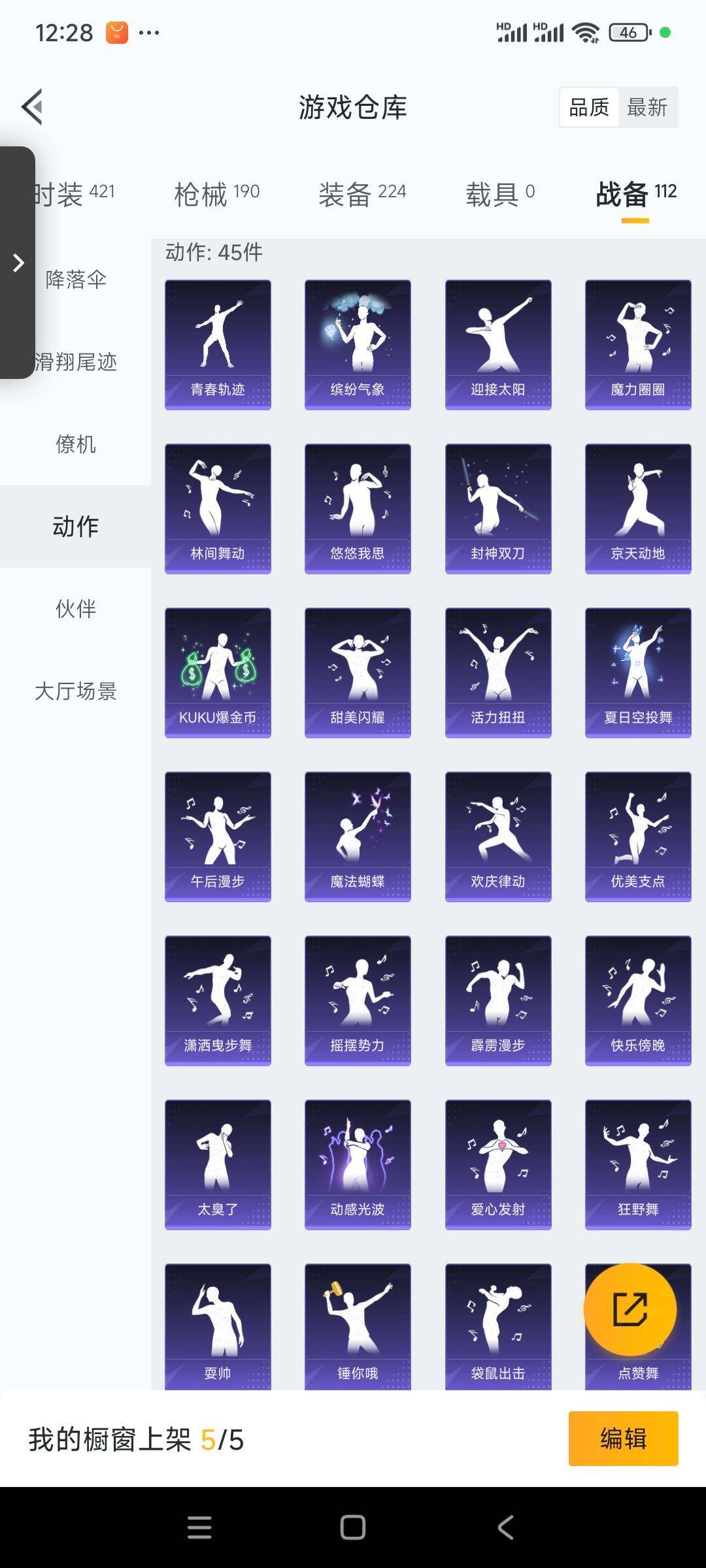Open the 封神双刀 action
This screenshot has height=1568, width=706.
coord(498,508)
